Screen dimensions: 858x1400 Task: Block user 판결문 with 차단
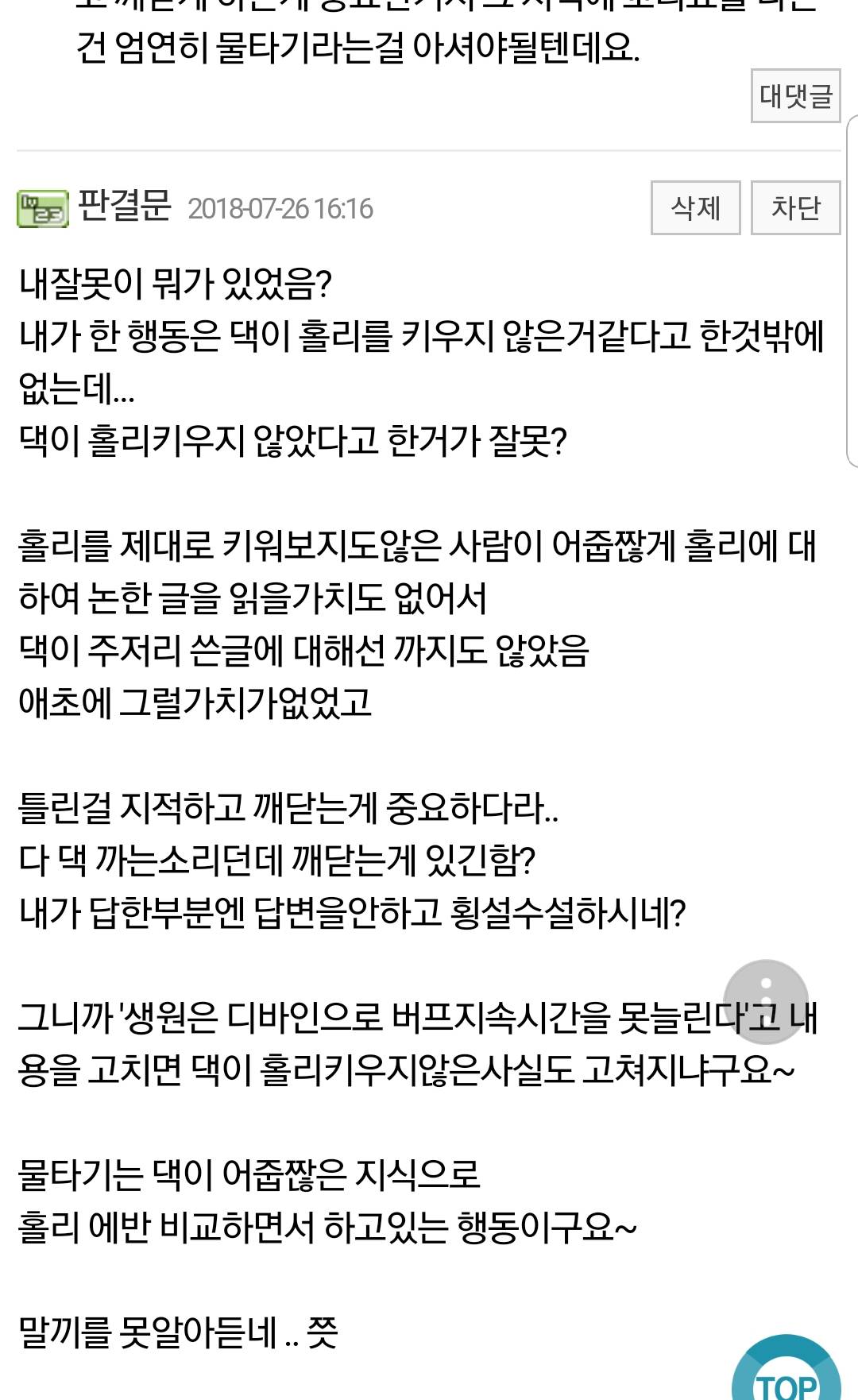coord(795,208)
